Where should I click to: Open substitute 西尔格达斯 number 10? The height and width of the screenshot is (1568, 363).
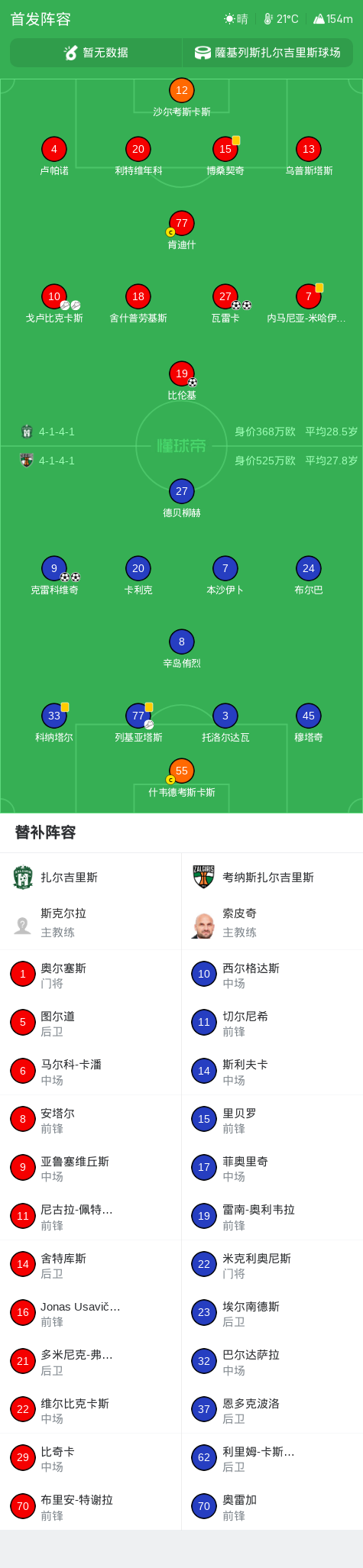click(x=272, y=975)
